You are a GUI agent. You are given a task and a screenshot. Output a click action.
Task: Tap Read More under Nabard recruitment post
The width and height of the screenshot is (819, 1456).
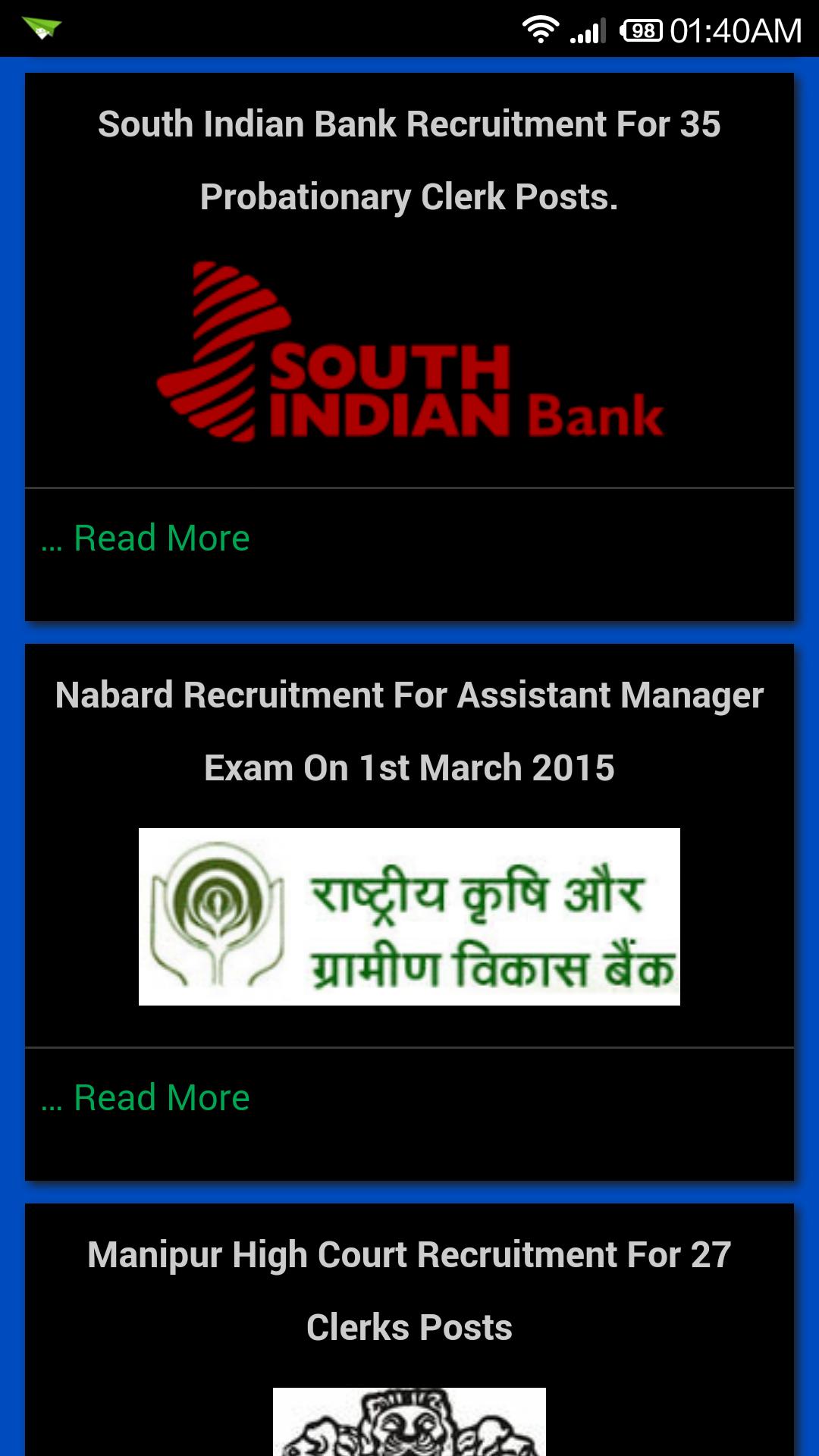(x=162, y=1098)
